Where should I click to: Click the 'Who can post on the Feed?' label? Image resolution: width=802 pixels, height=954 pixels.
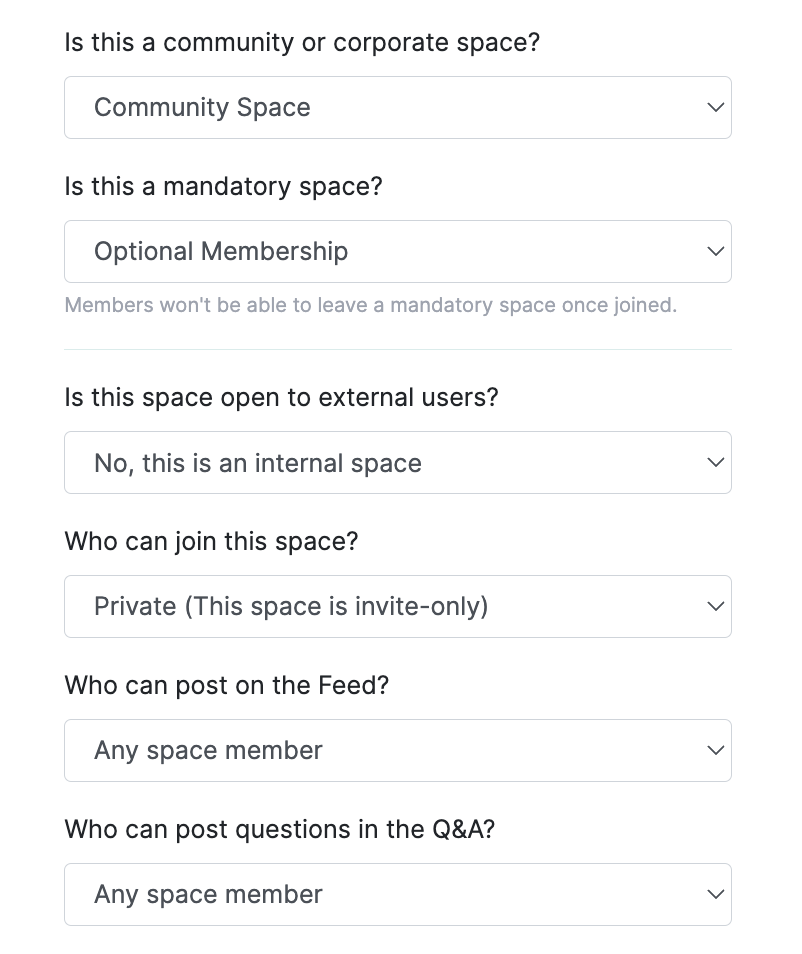(x=227, y=685)
